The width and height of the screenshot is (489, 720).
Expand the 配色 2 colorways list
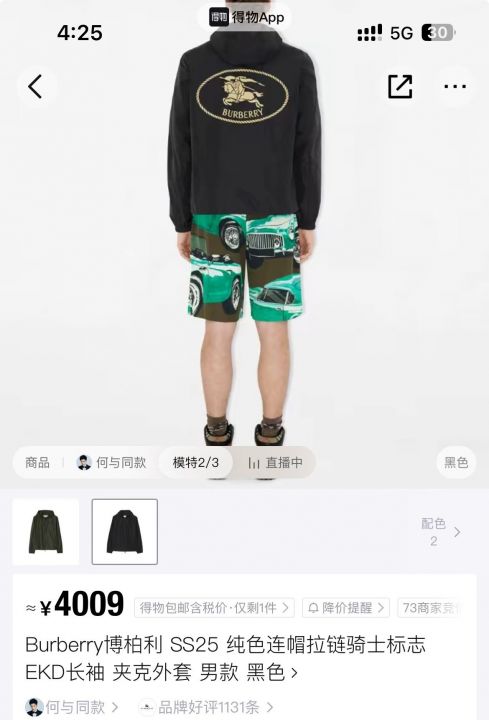[x=440, y=532]
